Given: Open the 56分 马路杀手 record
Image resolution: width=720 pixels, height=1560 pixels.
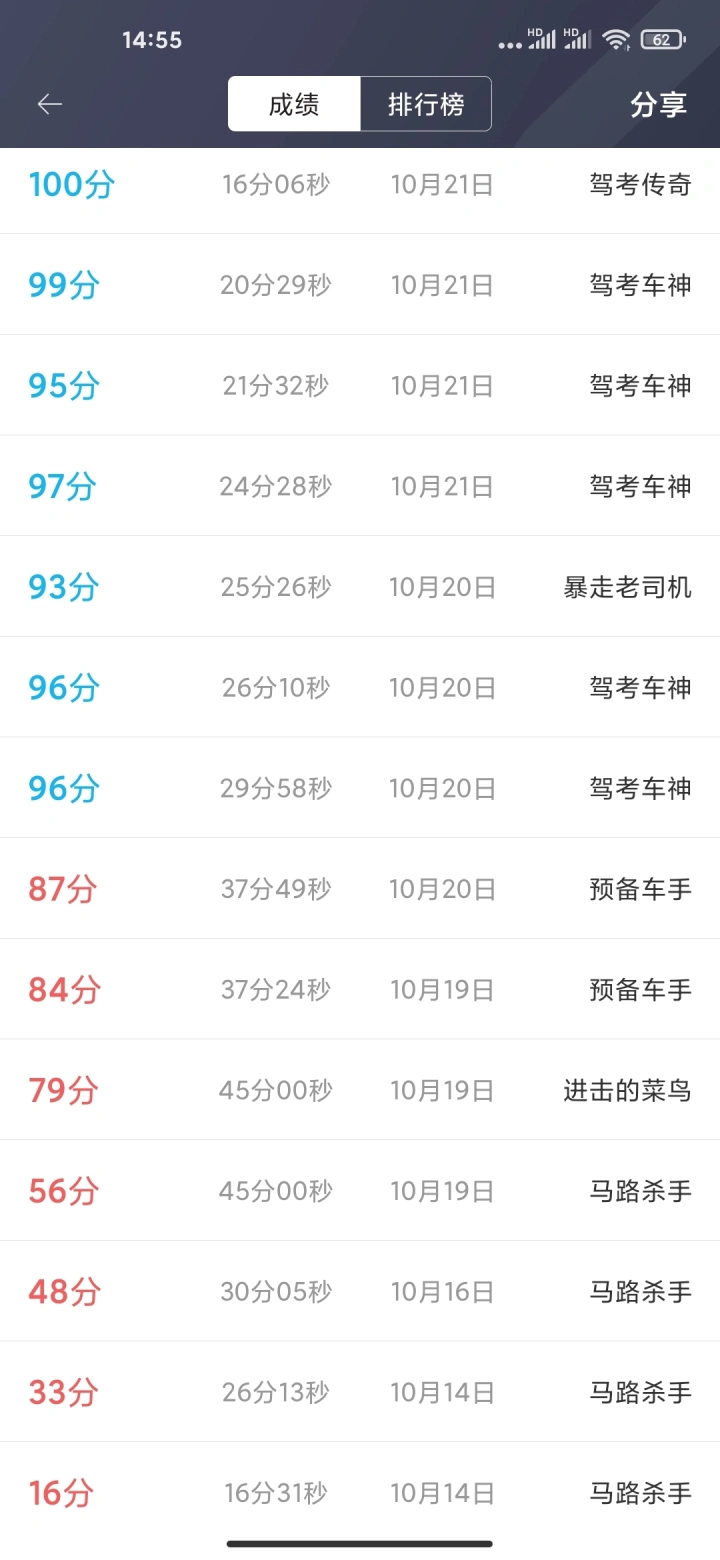Looking at the screenshot, I should (360, 1191).
